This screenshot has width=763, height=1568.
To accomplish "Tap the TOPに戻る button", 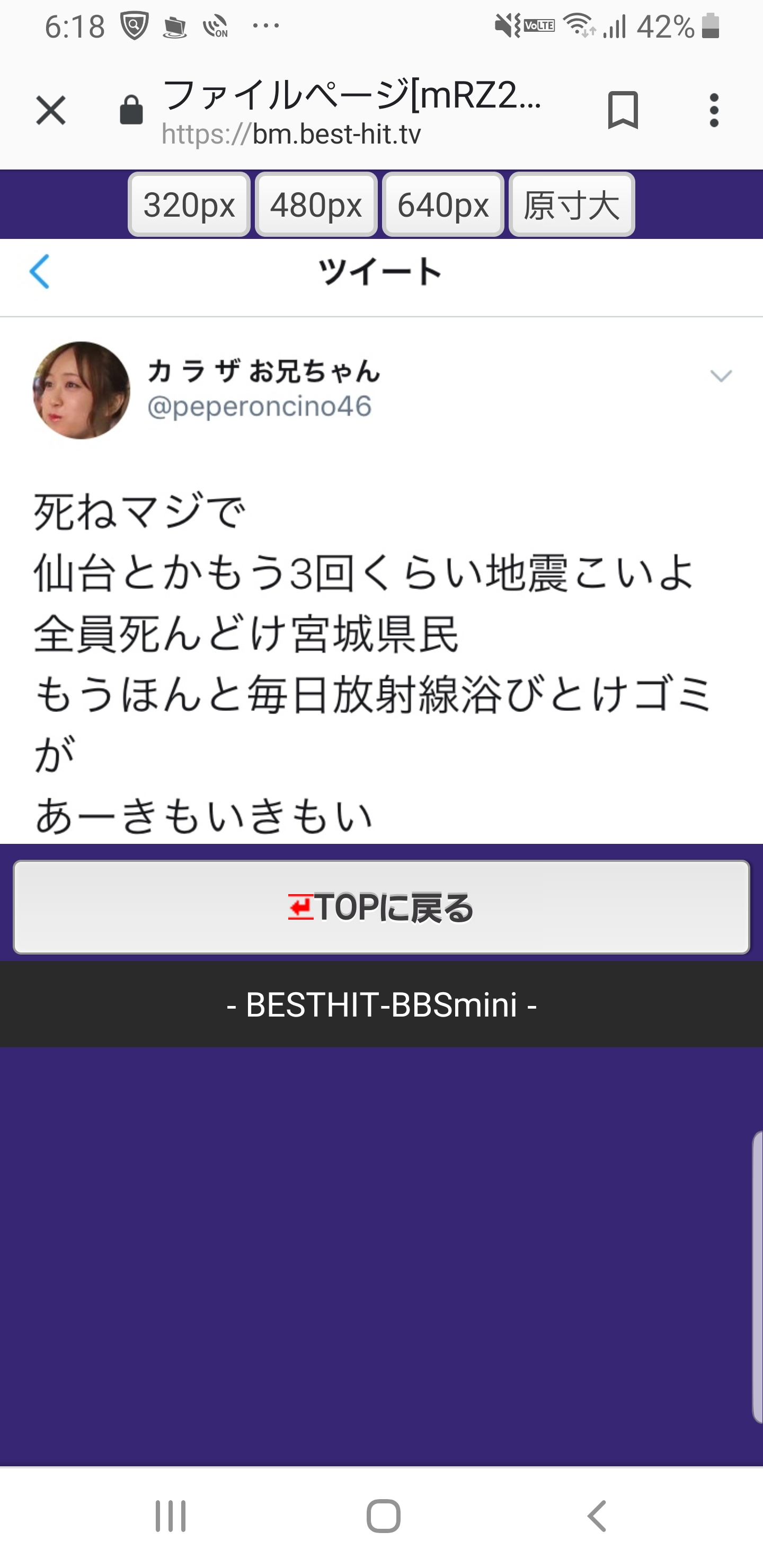I will click(381, 907).
